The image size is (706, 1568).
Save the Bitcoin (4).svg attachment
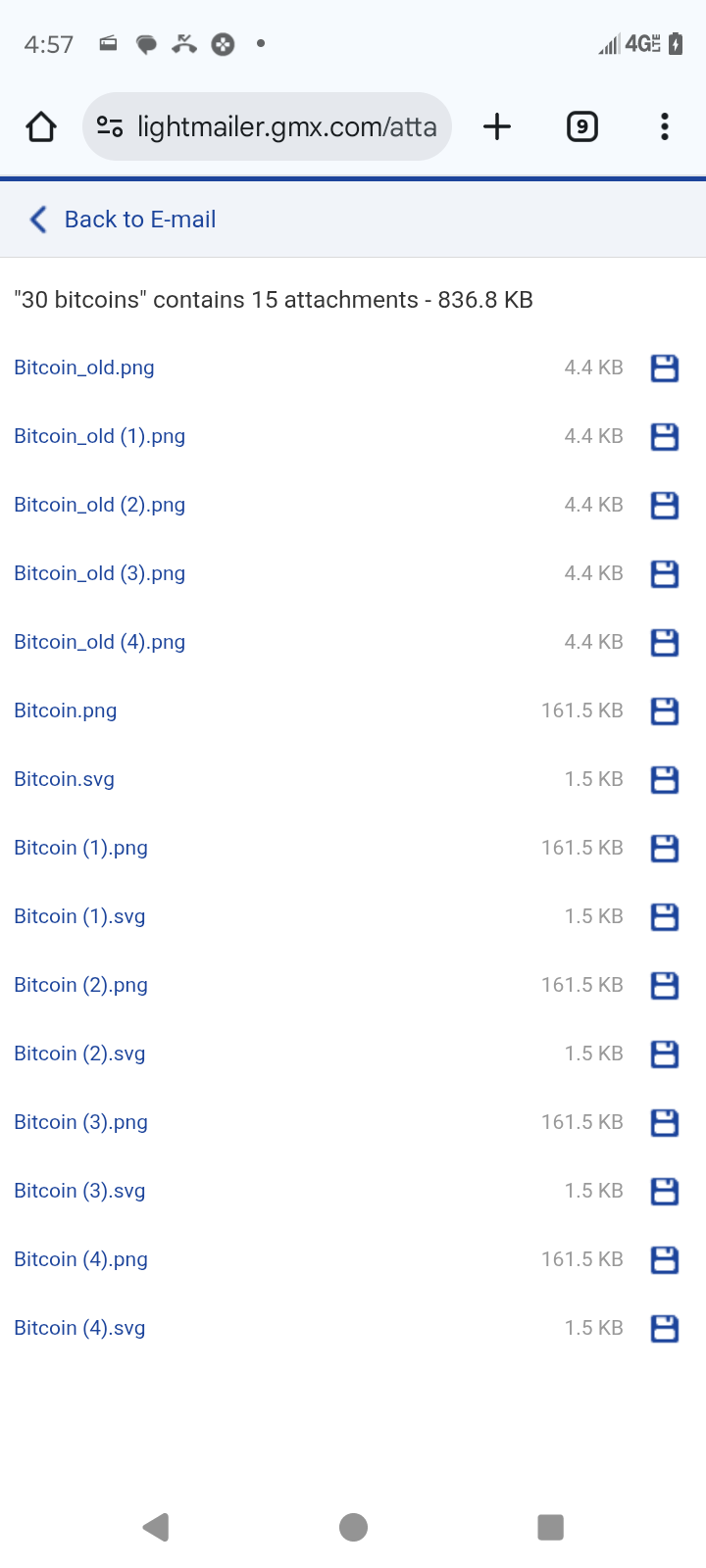coord(665,1328)
